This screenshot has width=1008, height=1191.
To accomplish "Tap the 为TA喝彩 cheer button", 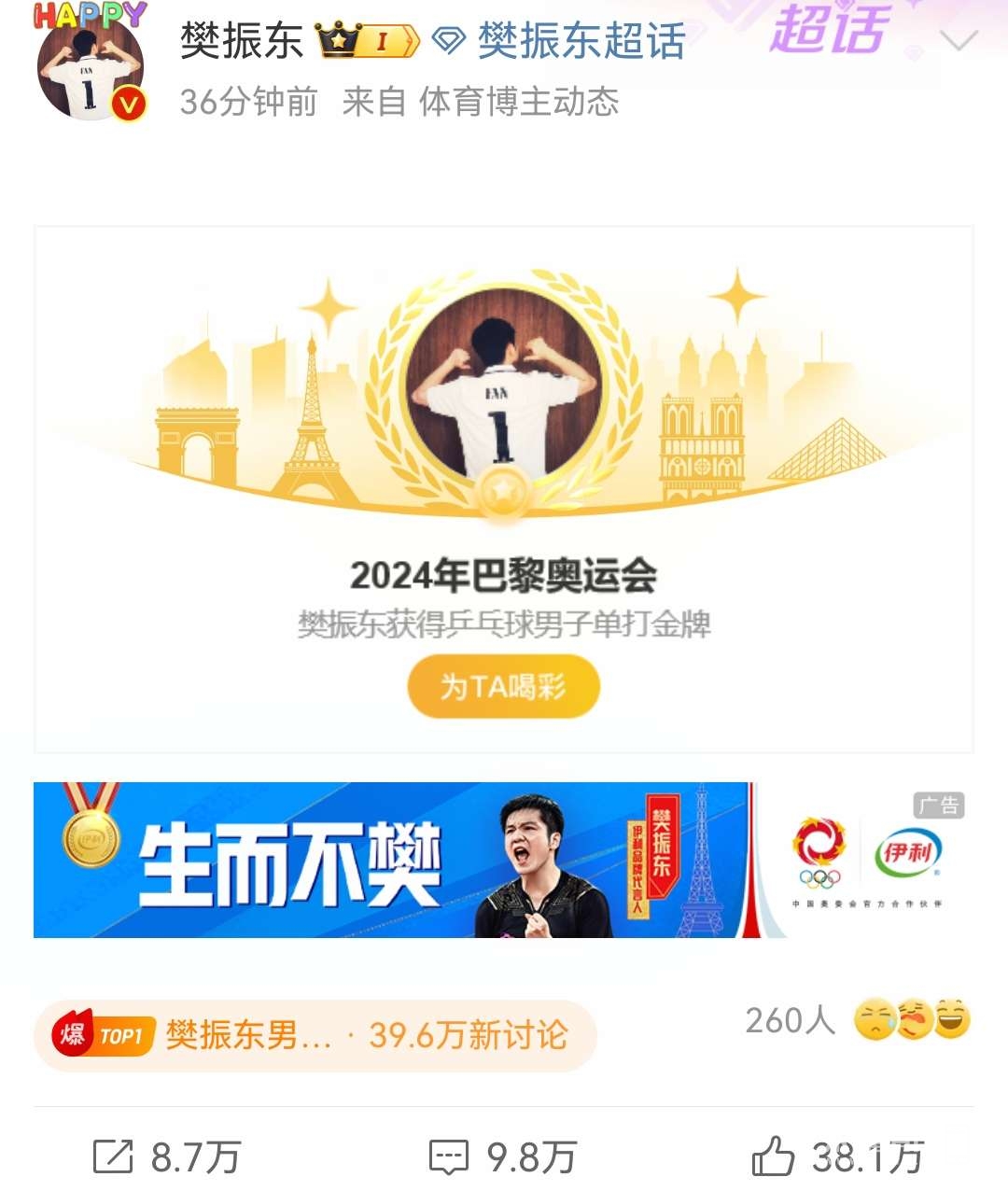I will click(x=503, y=687).
